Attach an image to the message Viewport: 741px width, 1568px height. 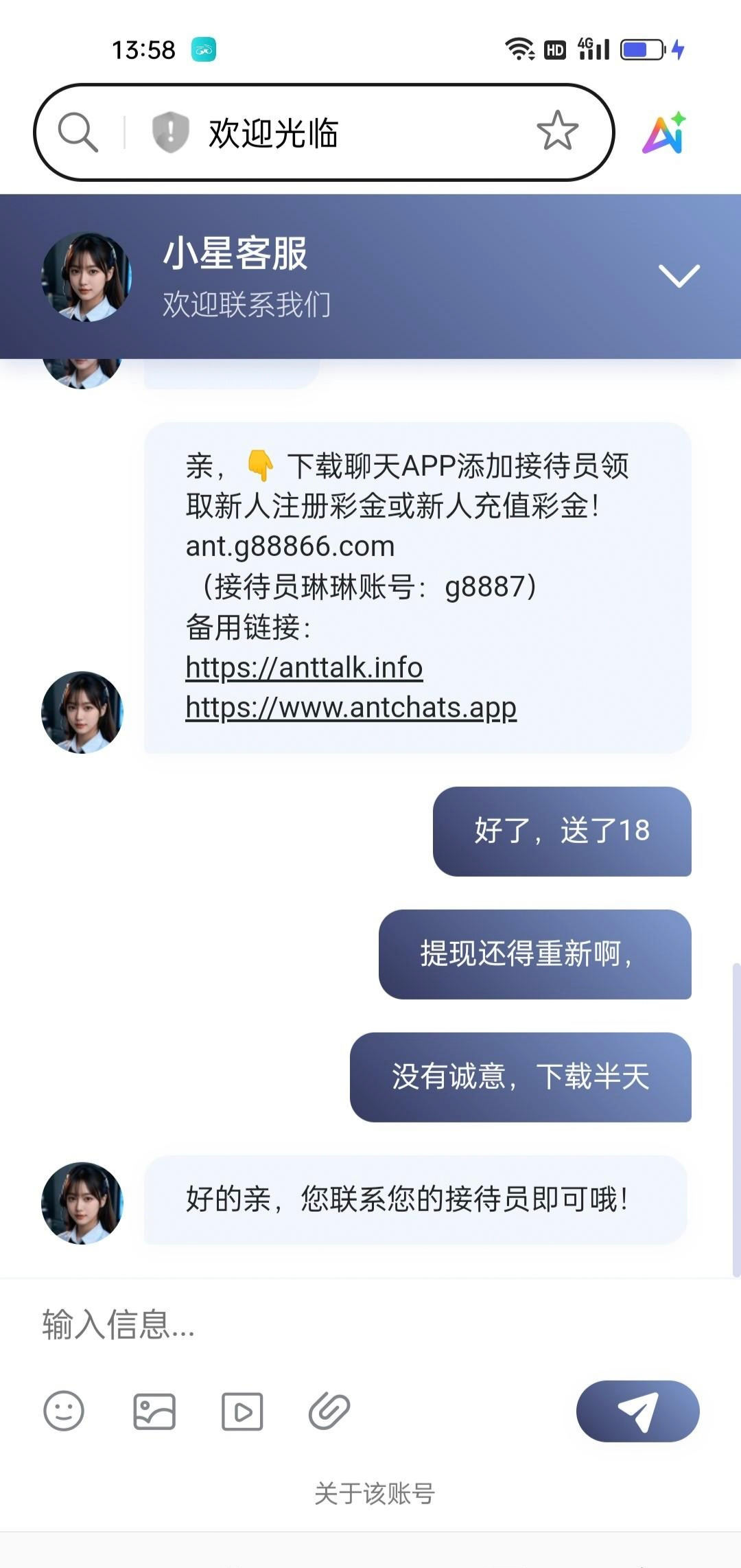[x=154, y=1411]
